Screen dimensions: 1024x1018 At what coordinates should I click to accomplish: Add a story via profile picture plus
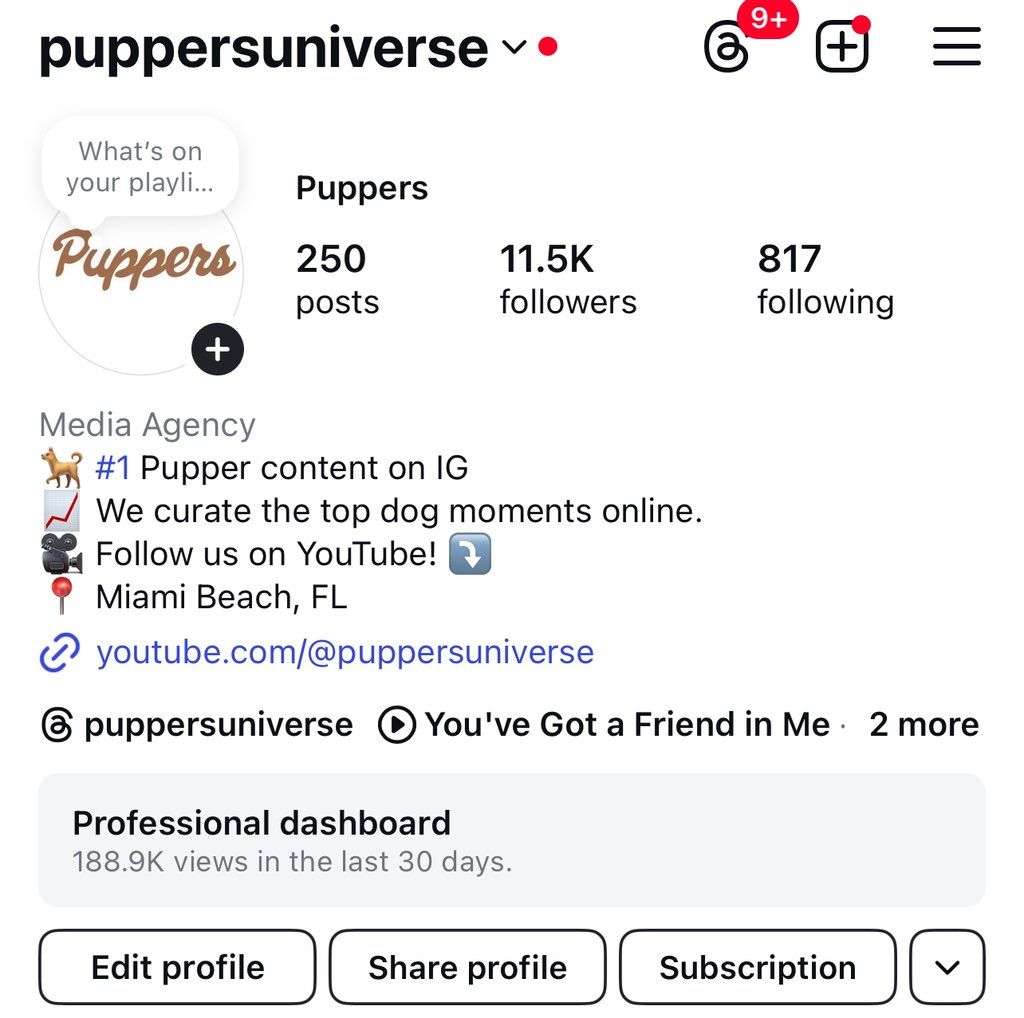tap(217, 350)
